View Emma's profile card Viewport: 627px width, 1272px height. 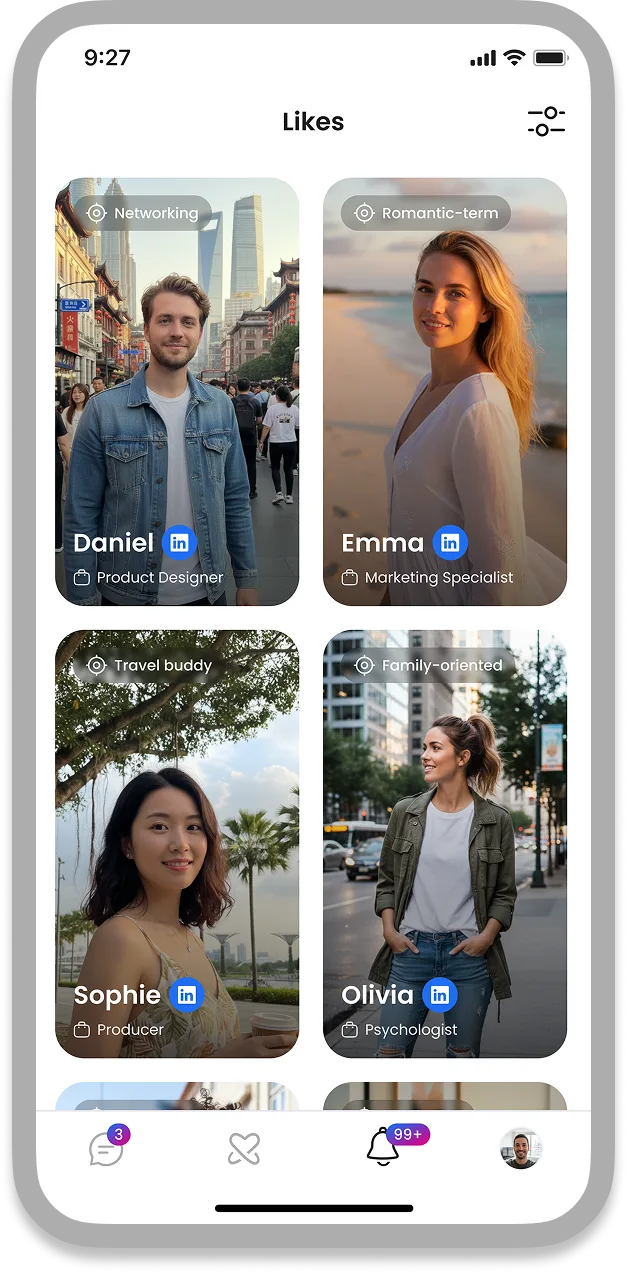click(x=444, y=390)
